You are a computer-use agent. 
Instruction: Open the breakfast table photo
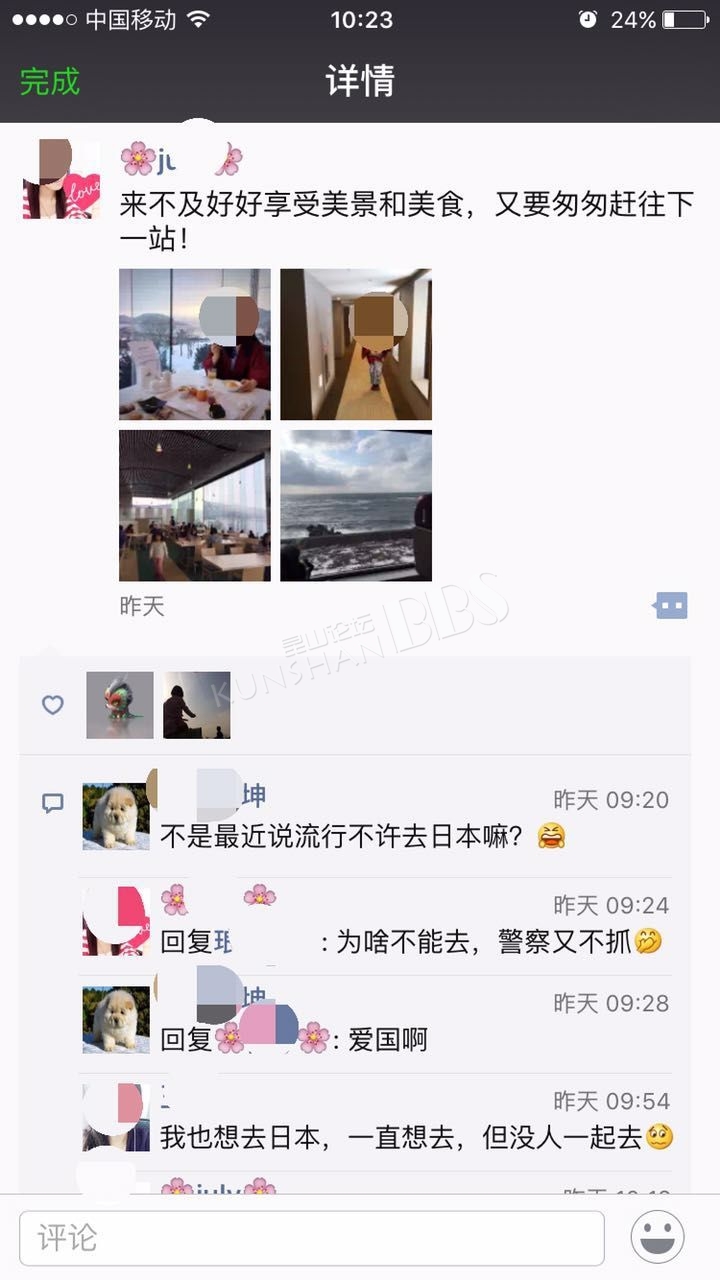coord(195,344)
